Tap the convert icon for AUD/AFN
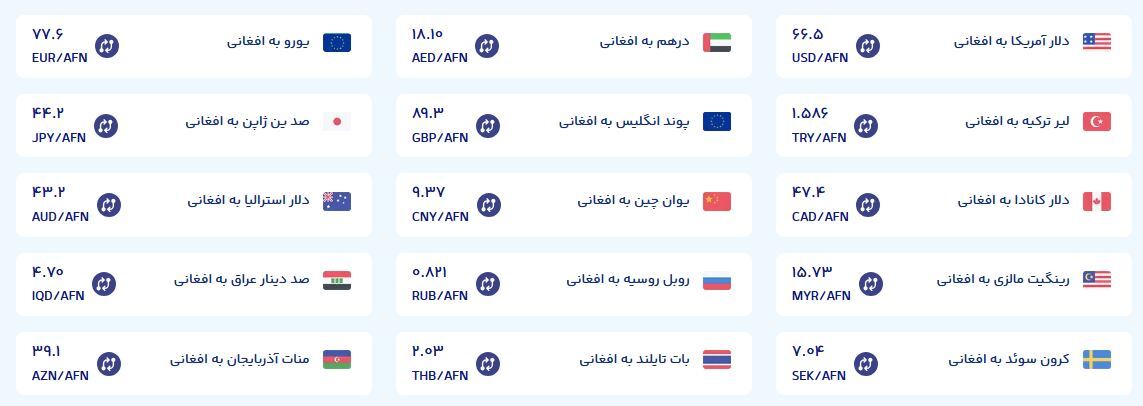This screenshot has height=406, width=1143. point(107,205)
